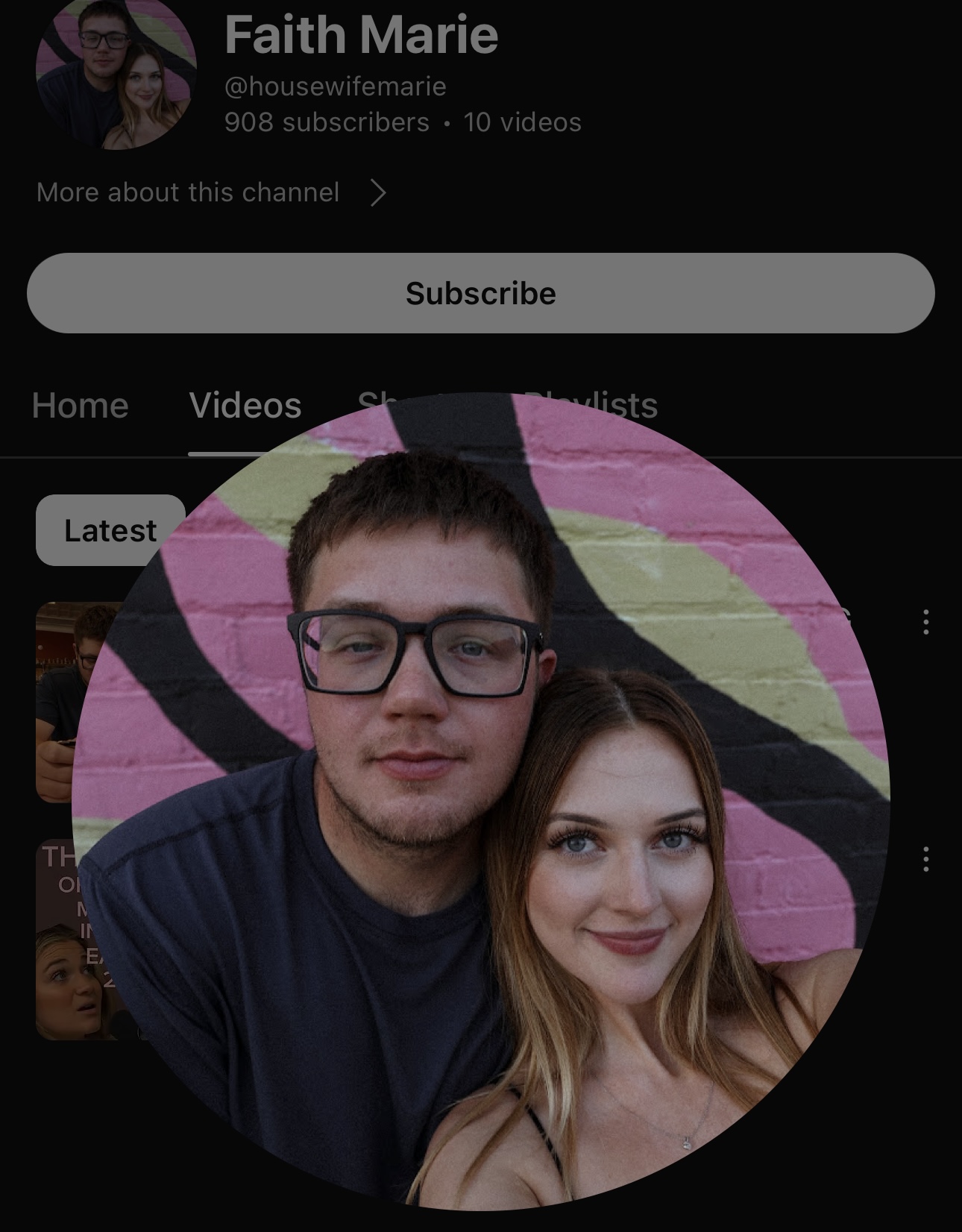962x1232 pixels.
Task: Open overflow menu for the second video
Action: (925, 859)
